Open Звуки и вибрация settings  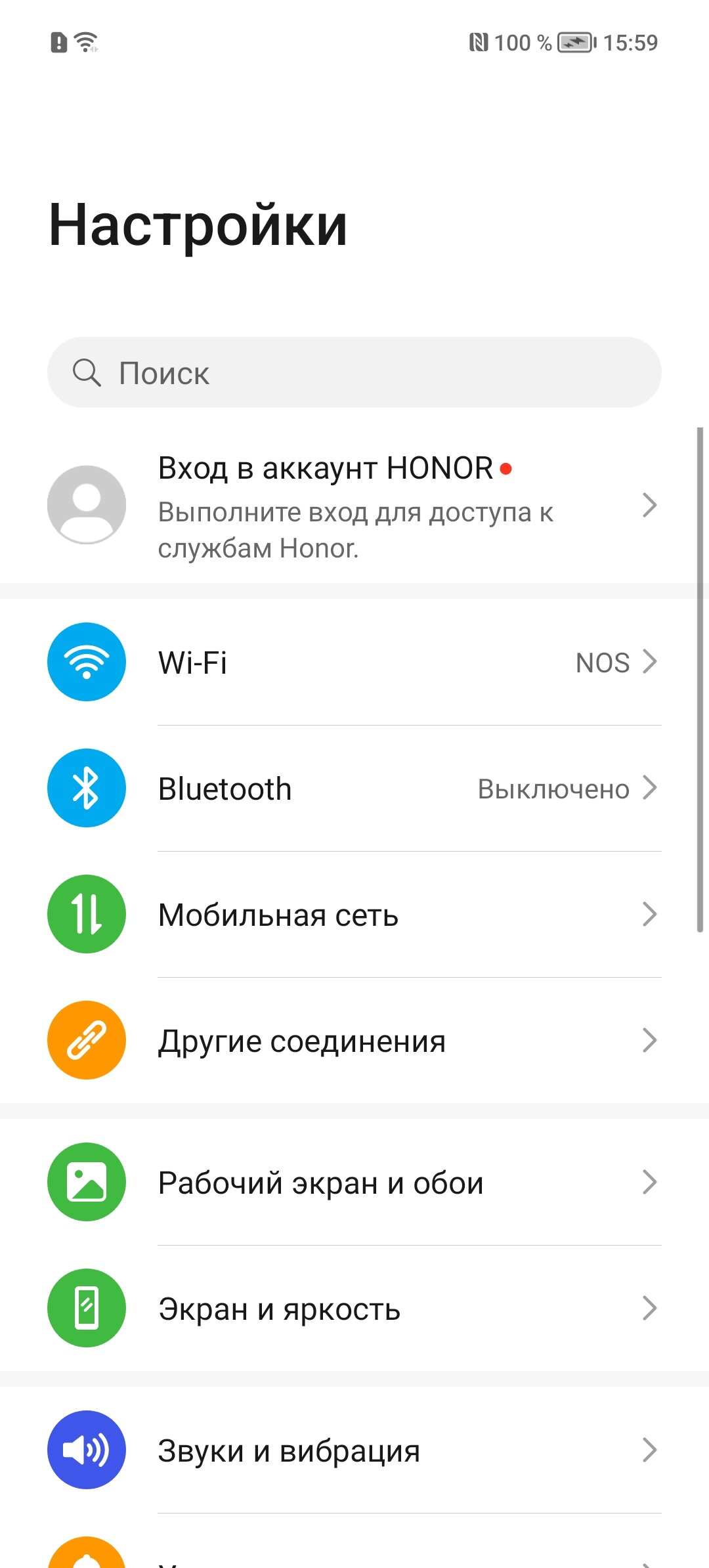click(x=354, y=1450)
